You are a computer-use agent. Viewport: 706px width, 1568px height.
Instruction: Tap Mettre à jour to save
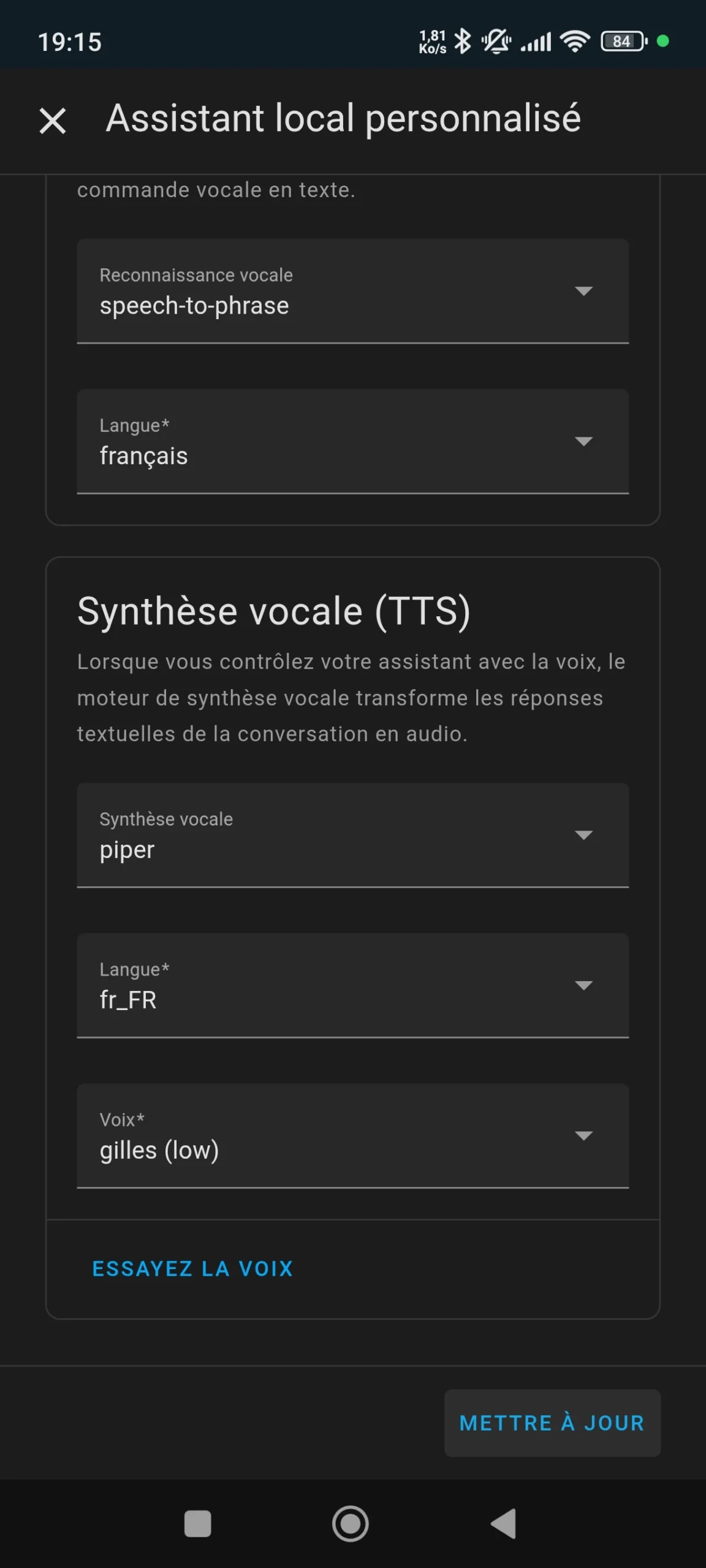coord(552,1423)
